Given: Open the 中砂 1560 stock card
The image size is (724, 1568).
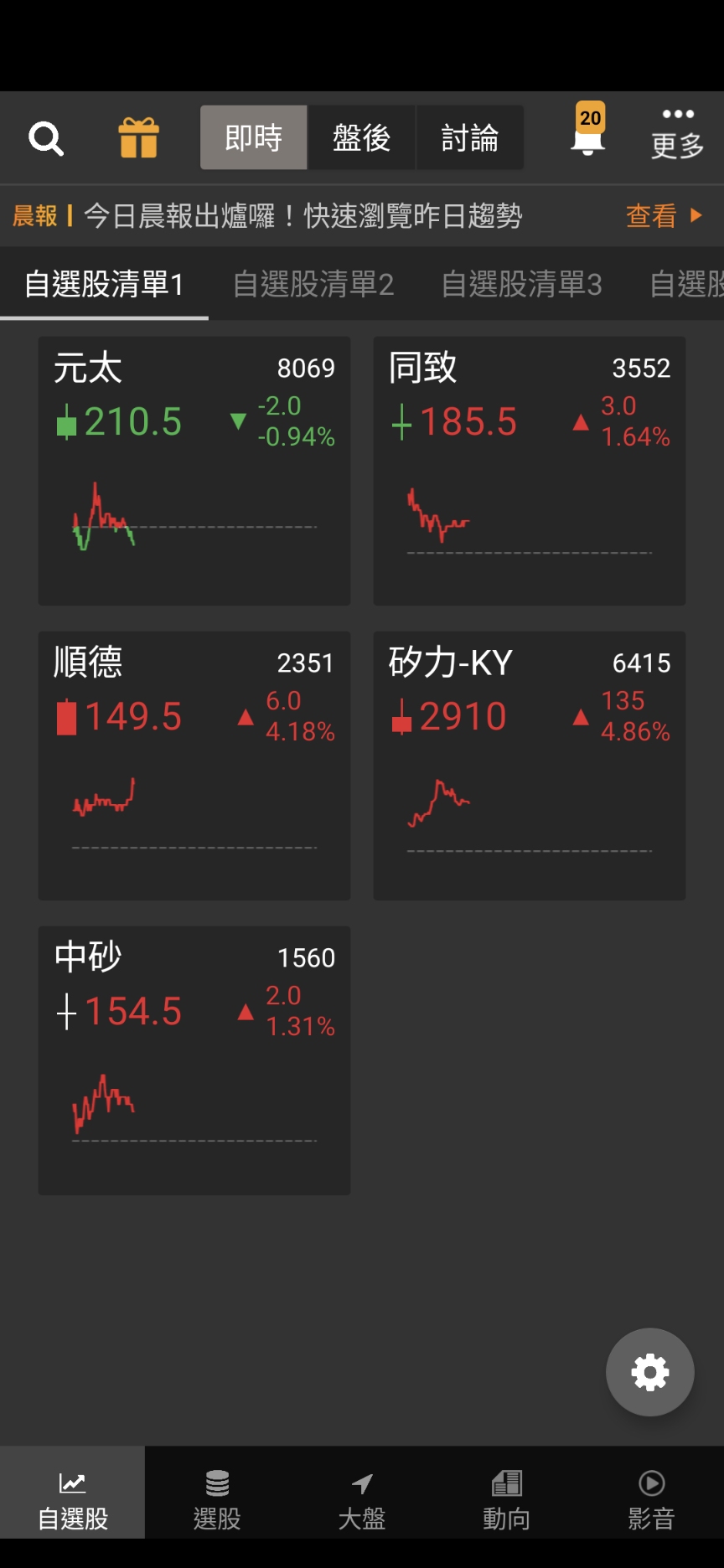Looking at the screenshot, I should [x=194, y=1060].
